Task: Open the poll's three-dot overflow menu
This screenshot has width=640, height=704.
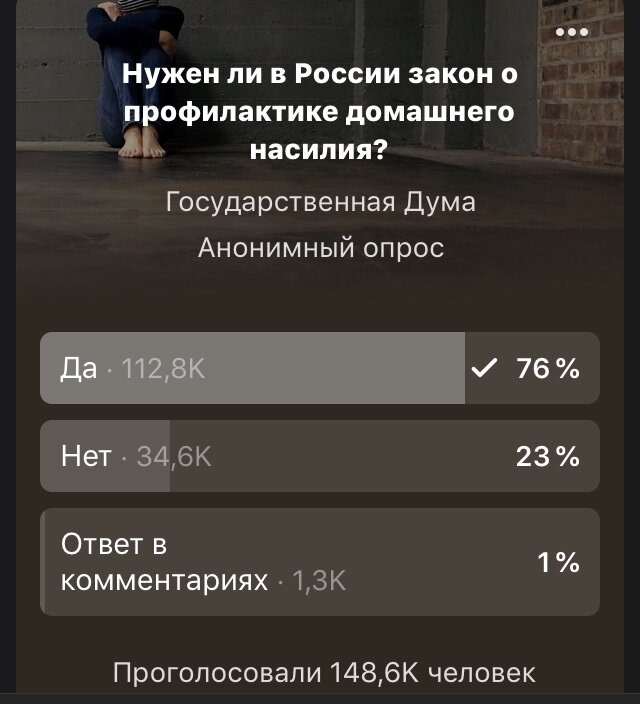Action: (x=571, y=32)
